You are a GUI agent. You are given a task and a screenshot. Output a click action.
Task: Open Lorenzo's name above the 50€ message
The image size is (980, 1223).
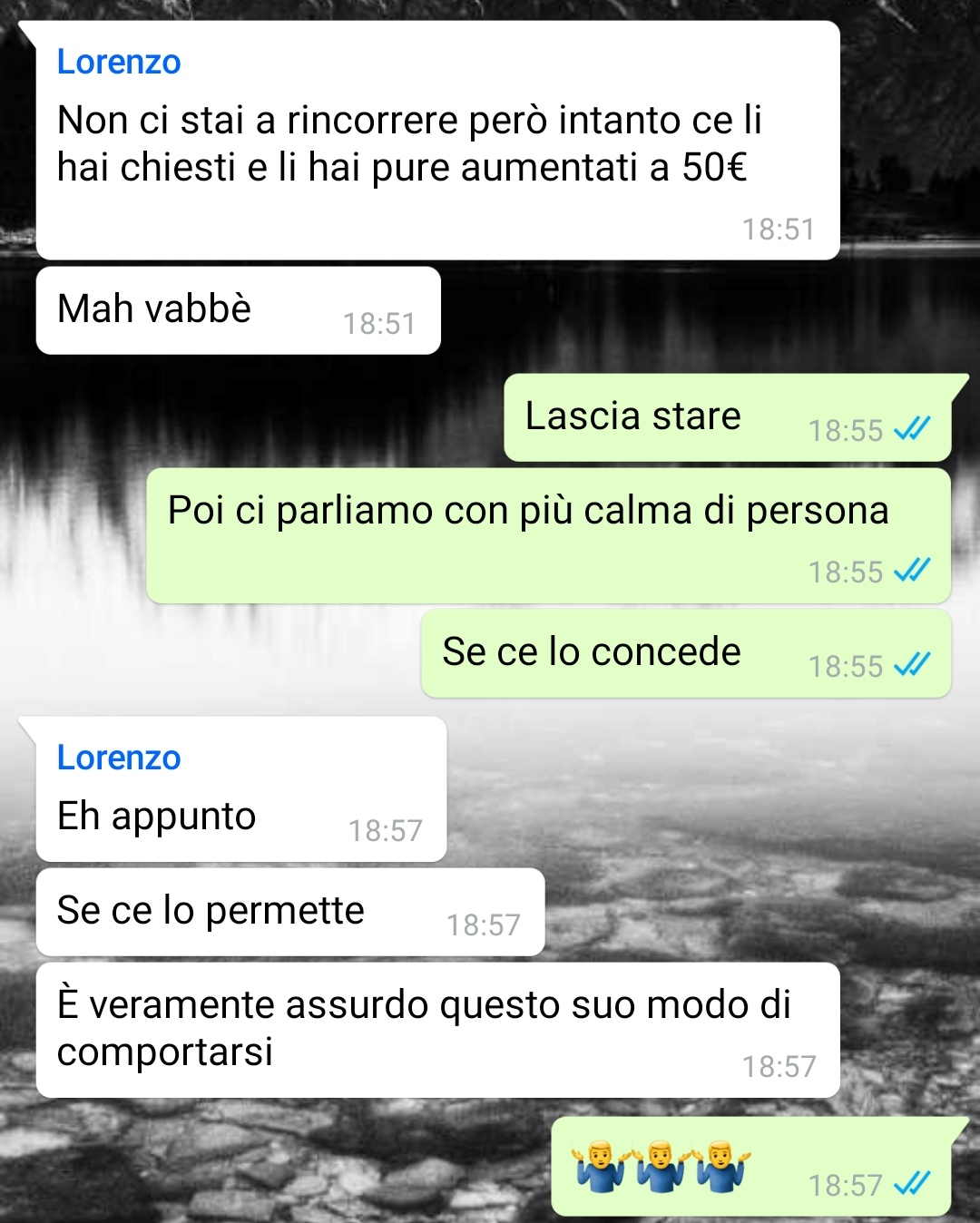tap(119, 62)
